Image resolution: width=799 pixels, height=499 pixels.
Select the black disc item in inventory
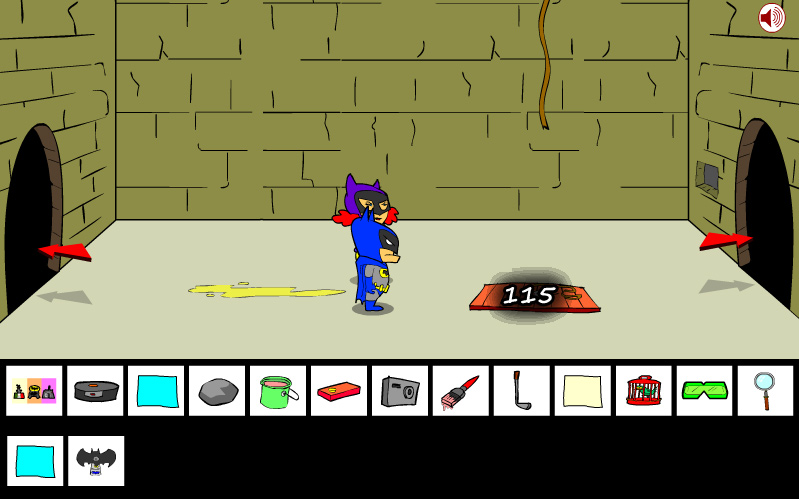coord(95,391)
